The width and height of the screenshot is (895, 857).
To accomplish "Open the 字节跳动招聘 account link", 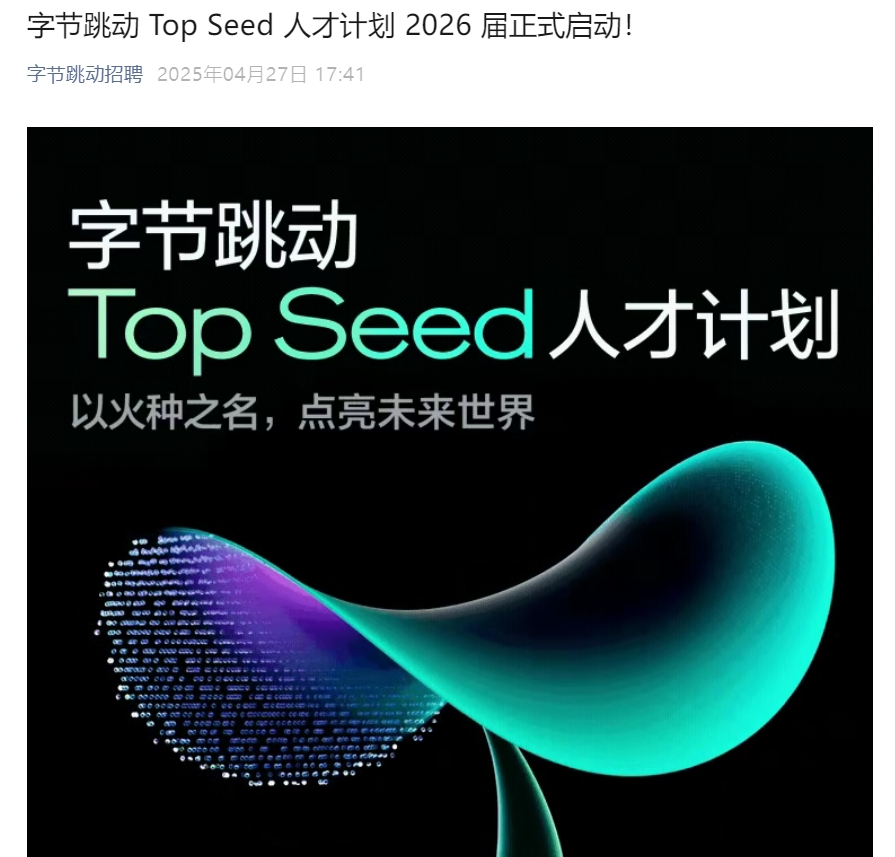I will point(84,75).
